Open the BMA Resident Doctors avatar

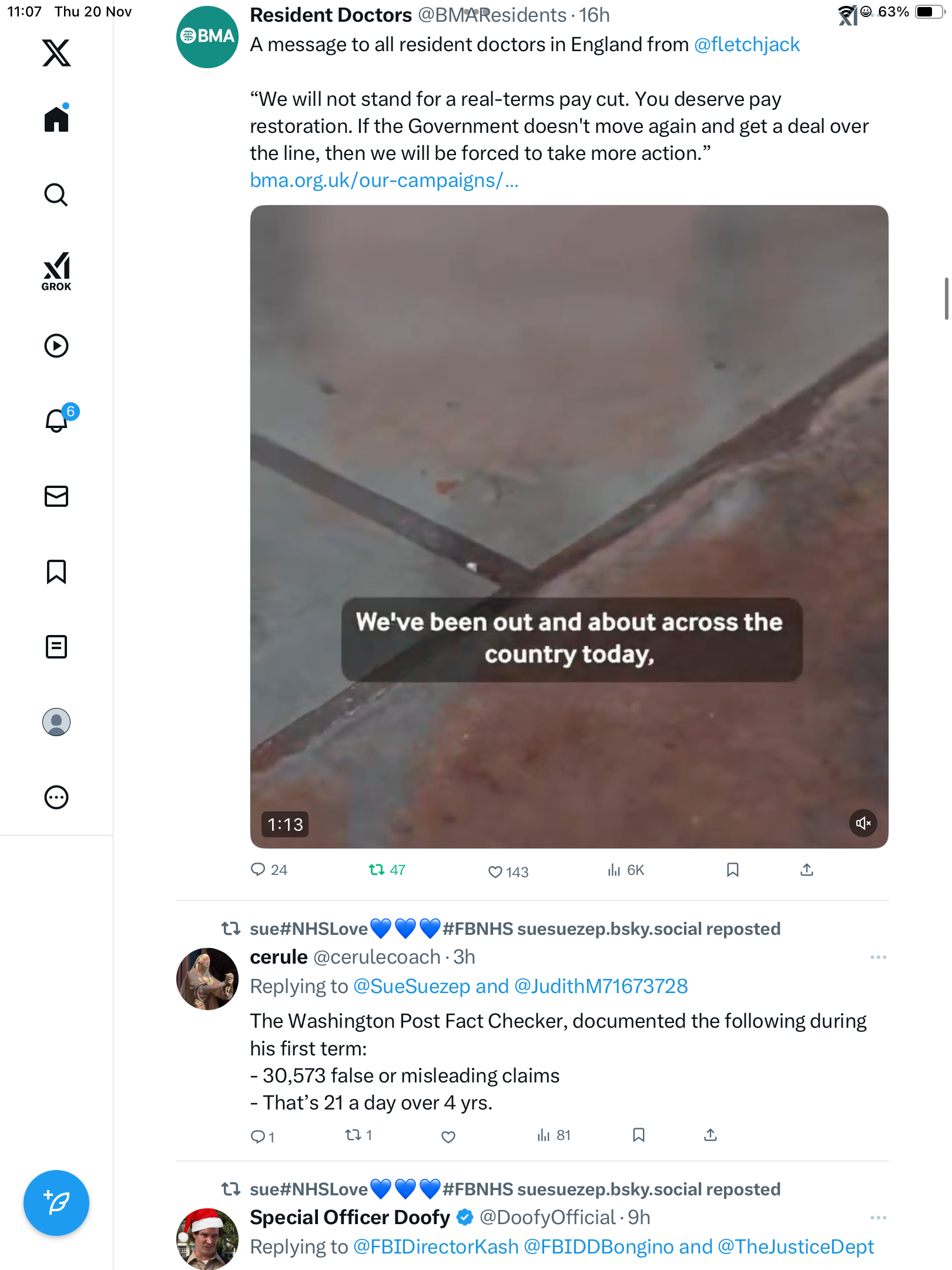pos(207,37)
